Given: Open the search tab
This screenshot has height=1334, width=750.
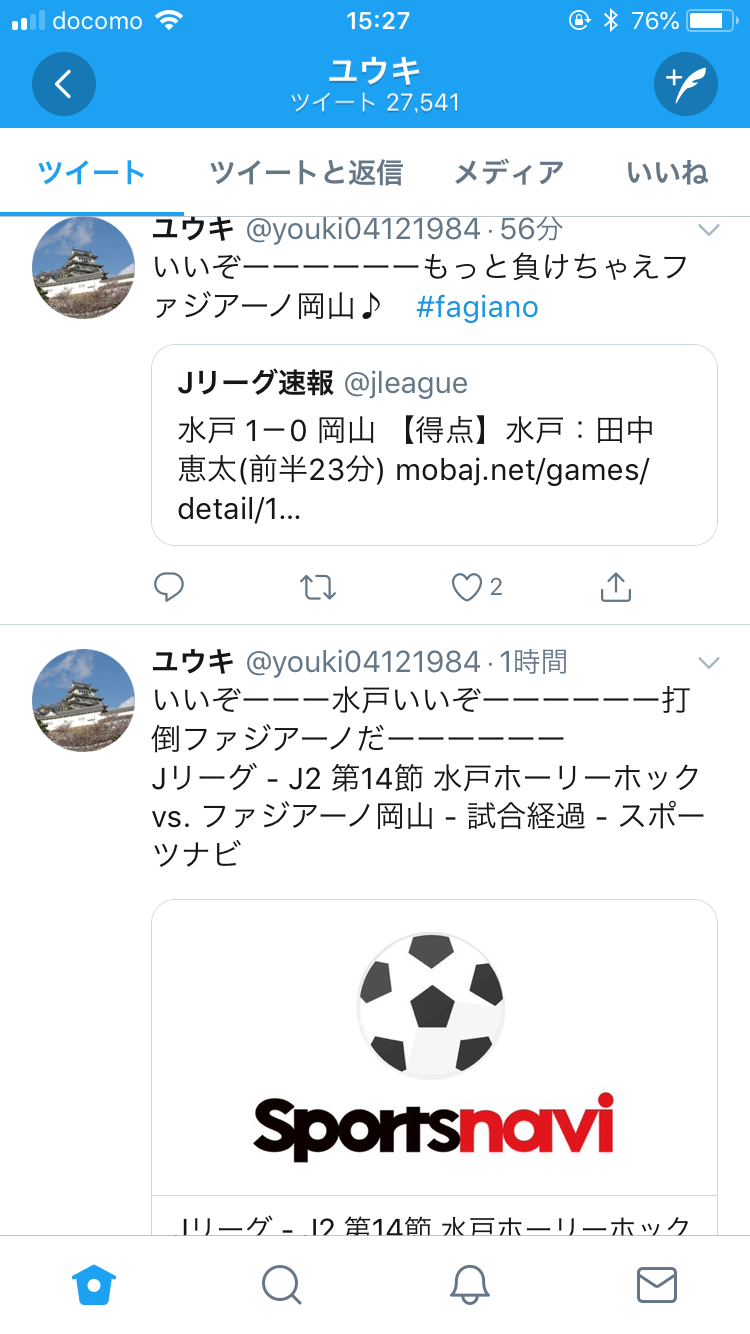Looking at the screenshot, I should coord(281,1284).
